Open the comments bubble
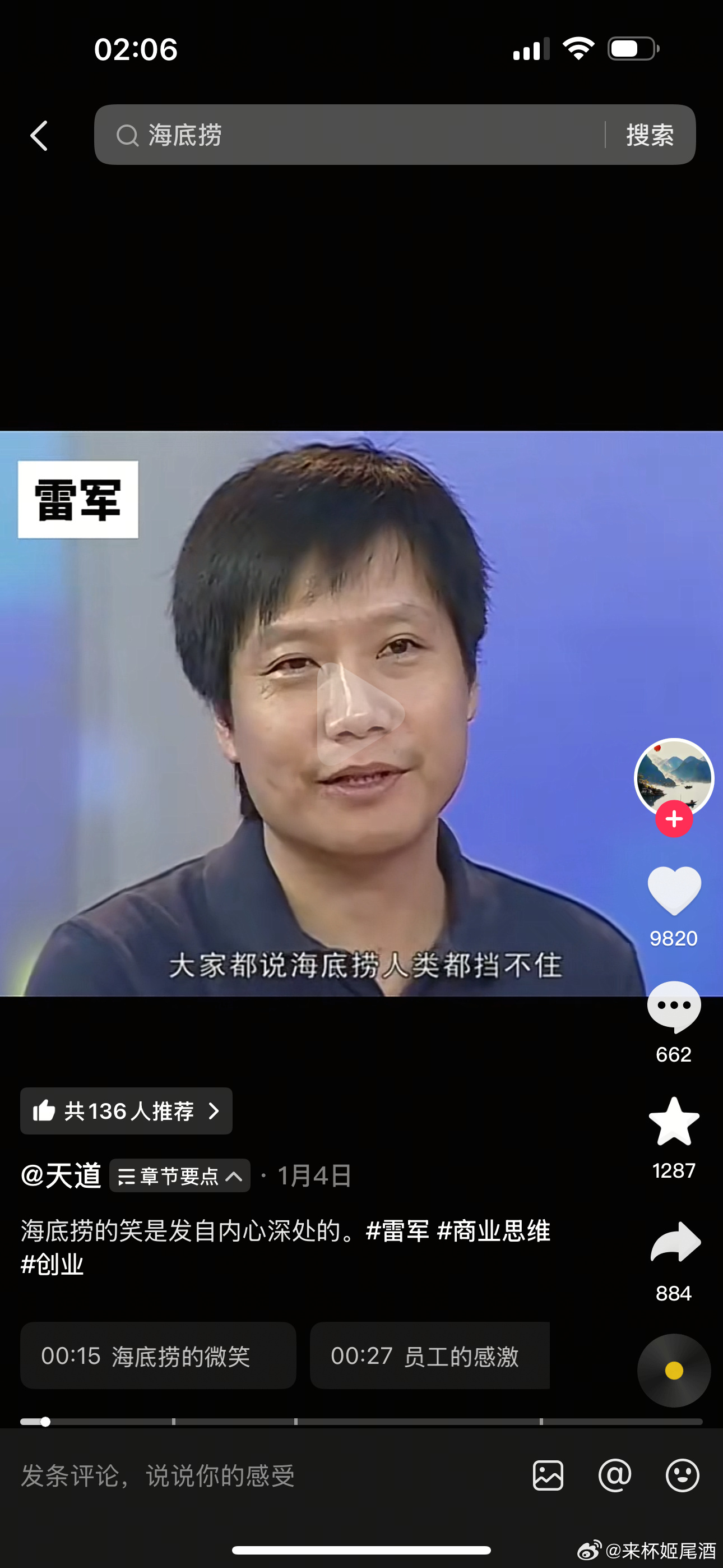The height and width of the screenshot is (1568, 723). point(674,1007)
